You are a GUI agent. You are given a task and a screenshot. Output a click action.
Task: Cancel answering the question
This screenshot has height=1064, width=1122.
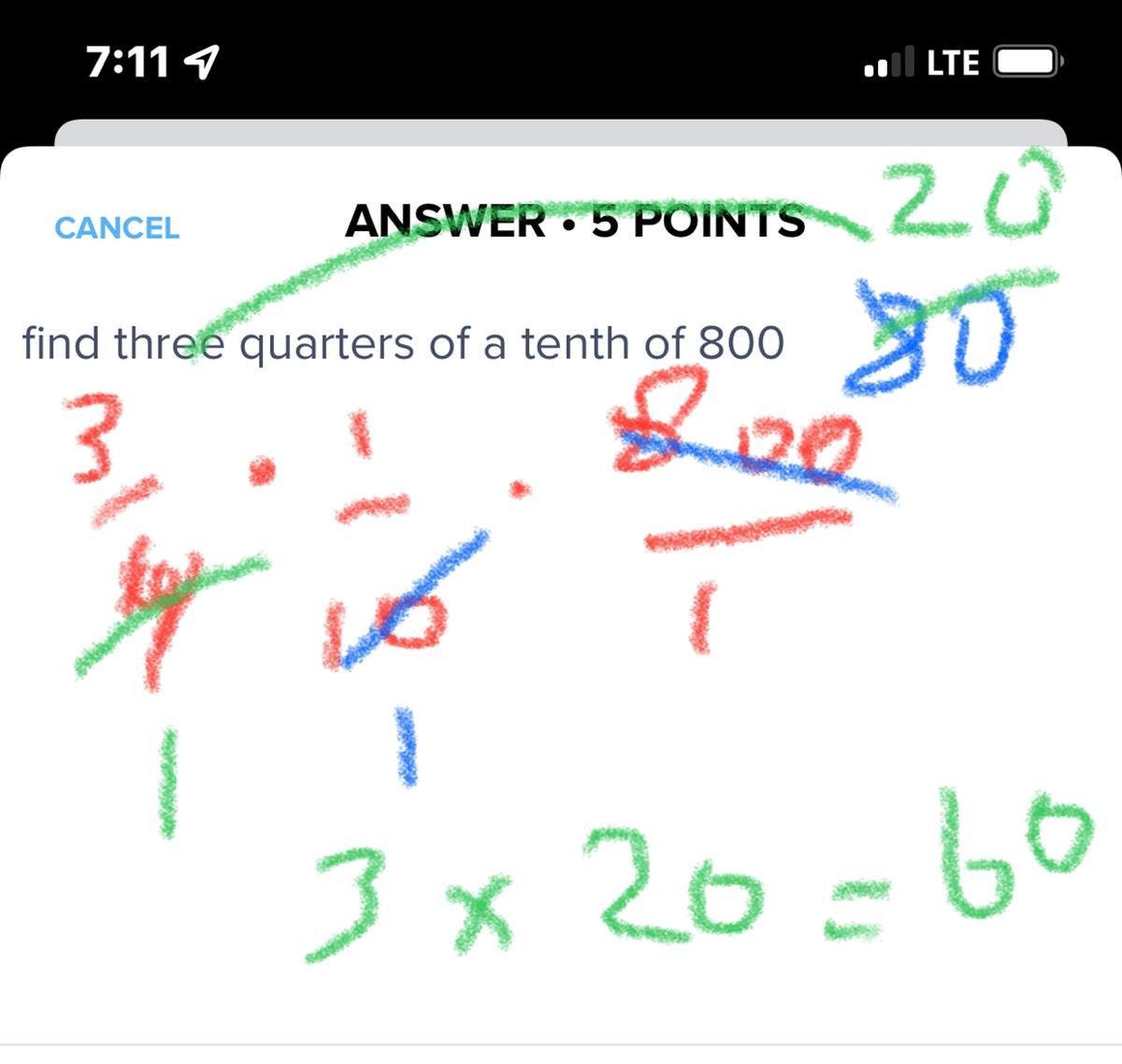coord(117,227)
